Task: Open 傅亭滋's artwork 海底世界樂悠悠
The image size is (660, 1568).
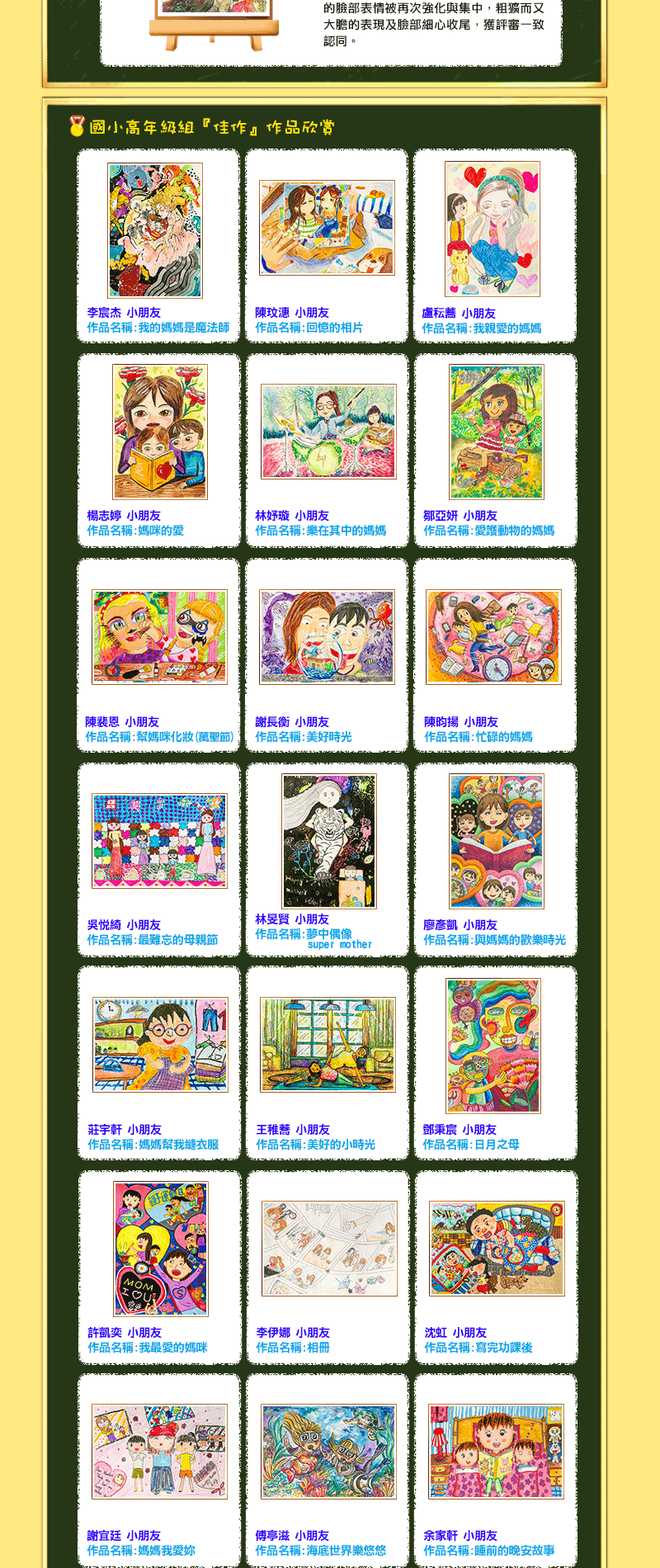Action: click(x=328, y=1452)
